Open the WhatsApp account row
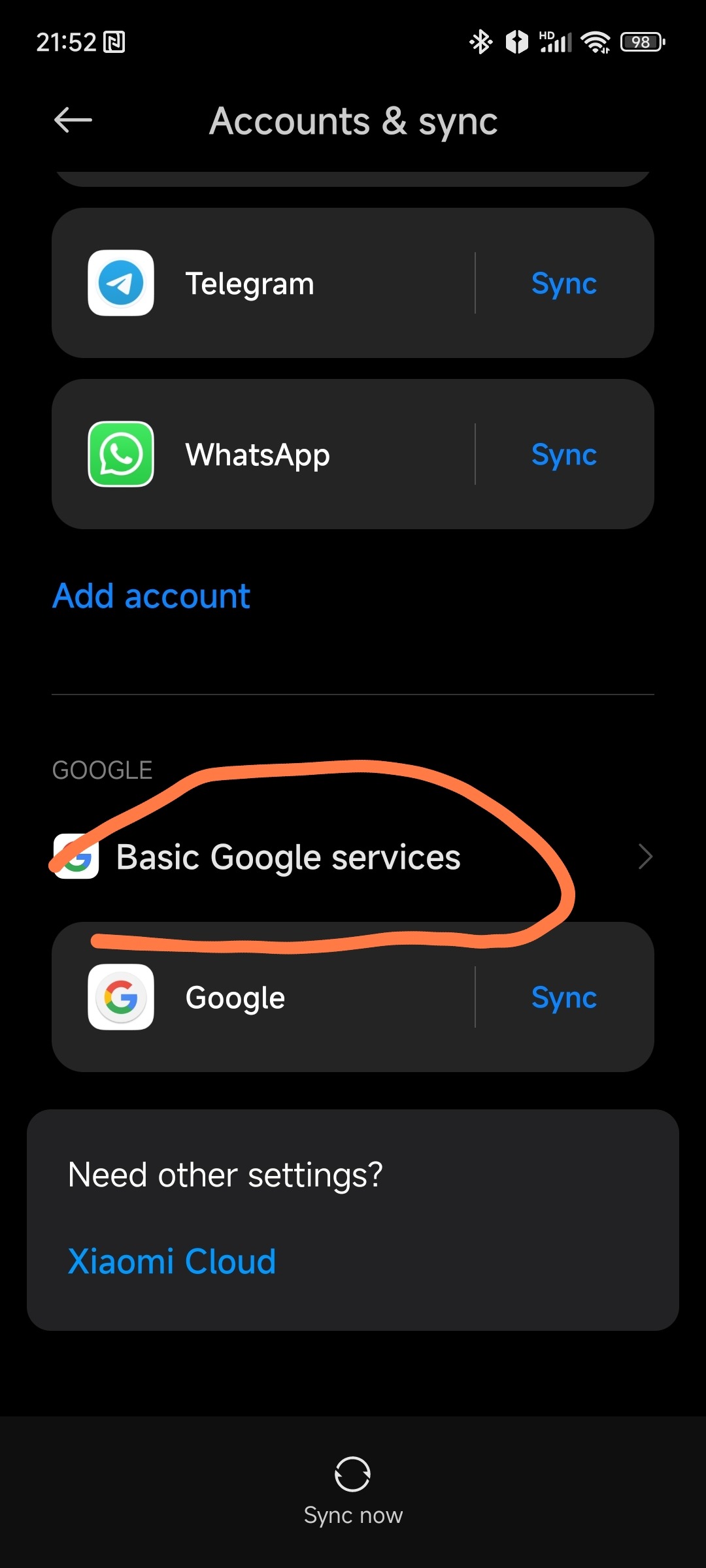 261,455
